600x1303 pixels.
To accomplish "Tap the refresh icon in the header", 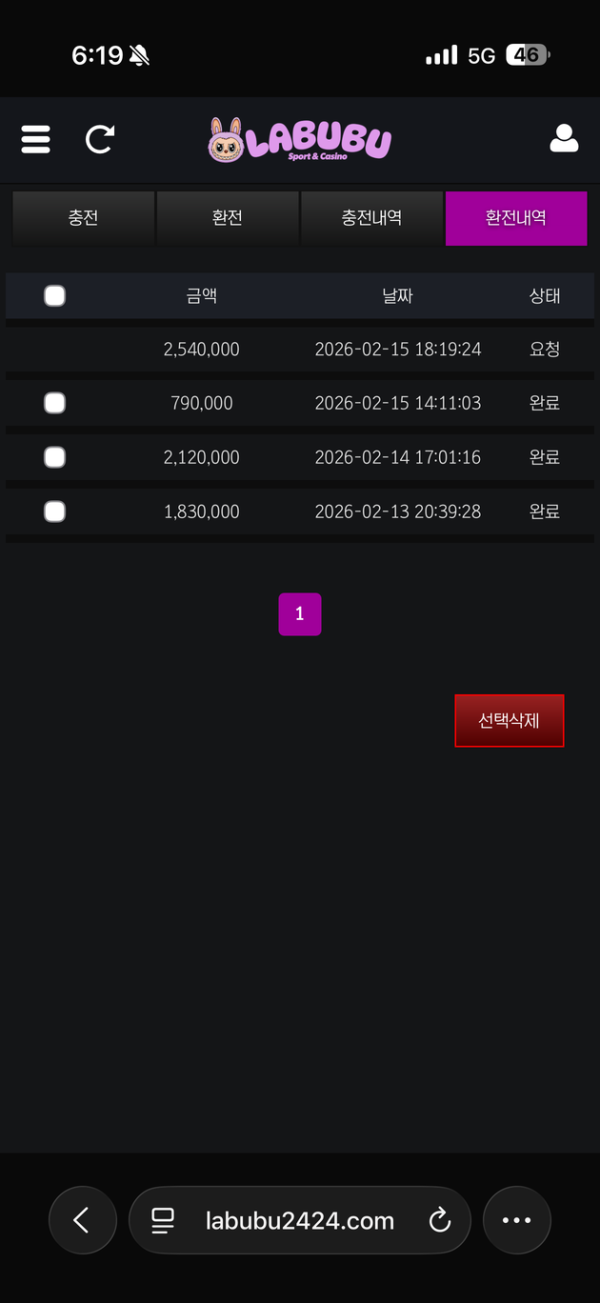I will click(x=100, y=139).
